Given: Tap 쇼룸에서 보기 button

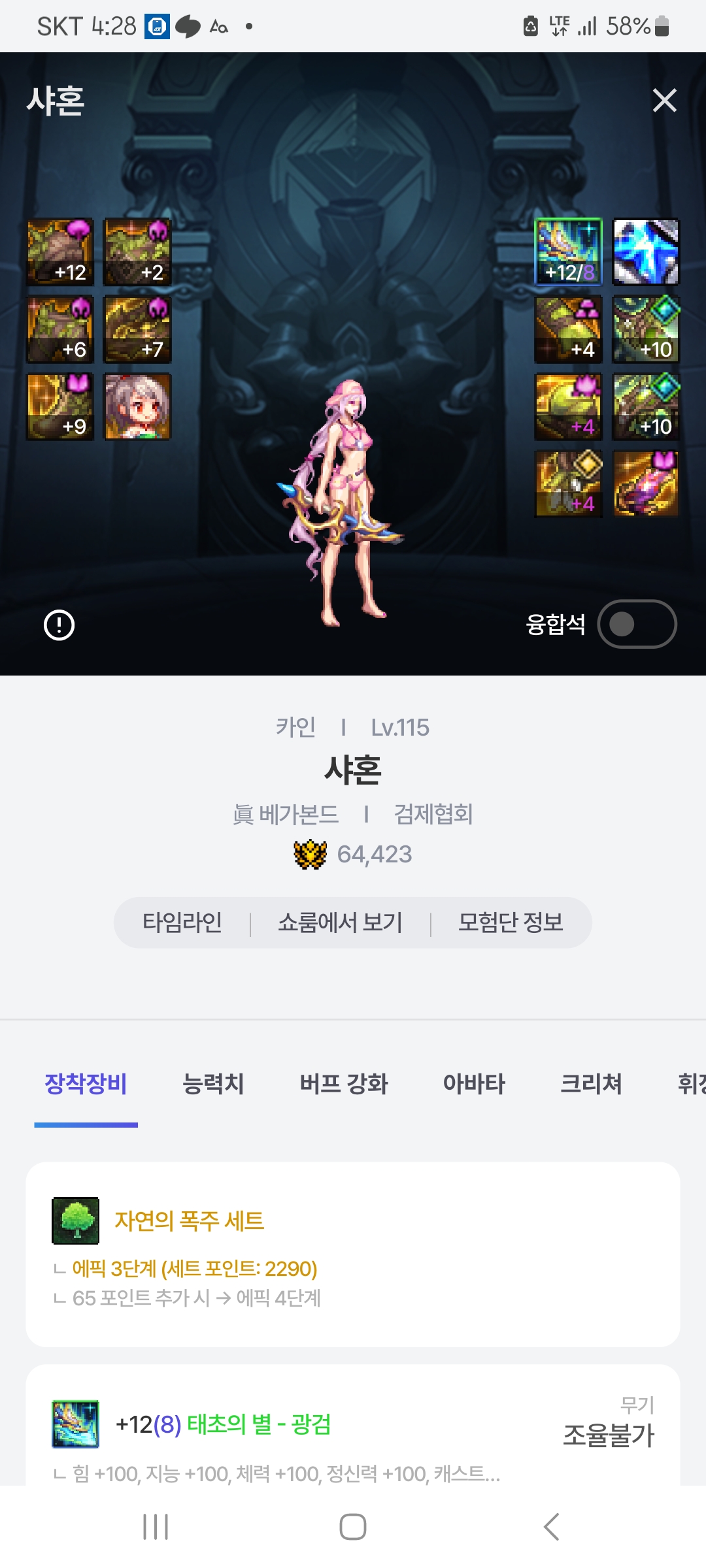Looking at the screenshot, I should click(340, 923).
